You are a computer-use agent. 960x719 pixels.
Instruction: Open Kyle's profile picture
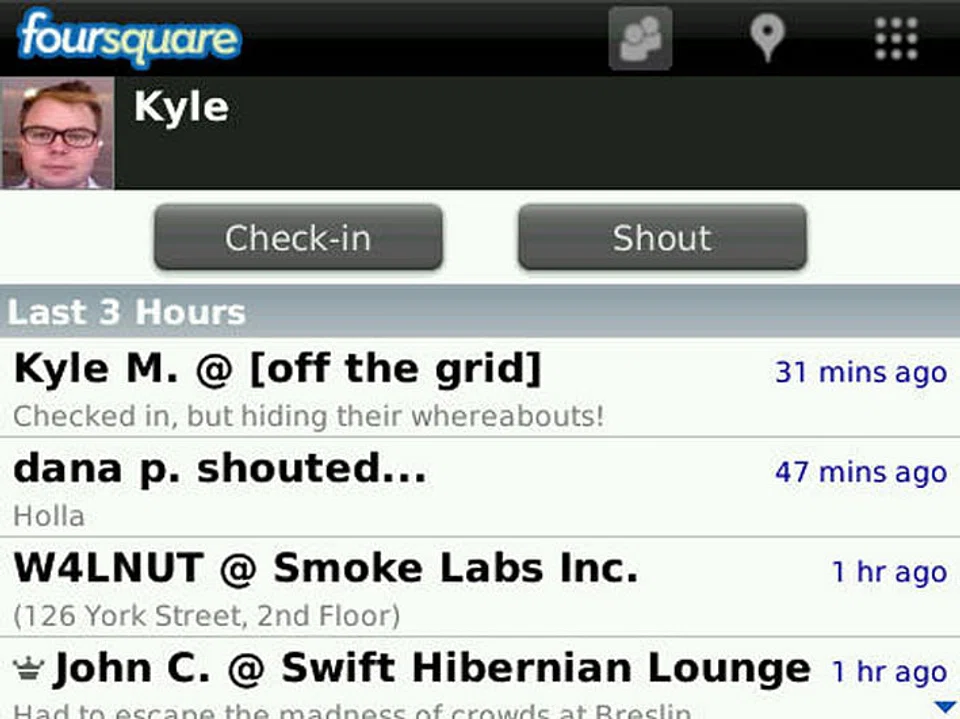(x=57, y=134)
